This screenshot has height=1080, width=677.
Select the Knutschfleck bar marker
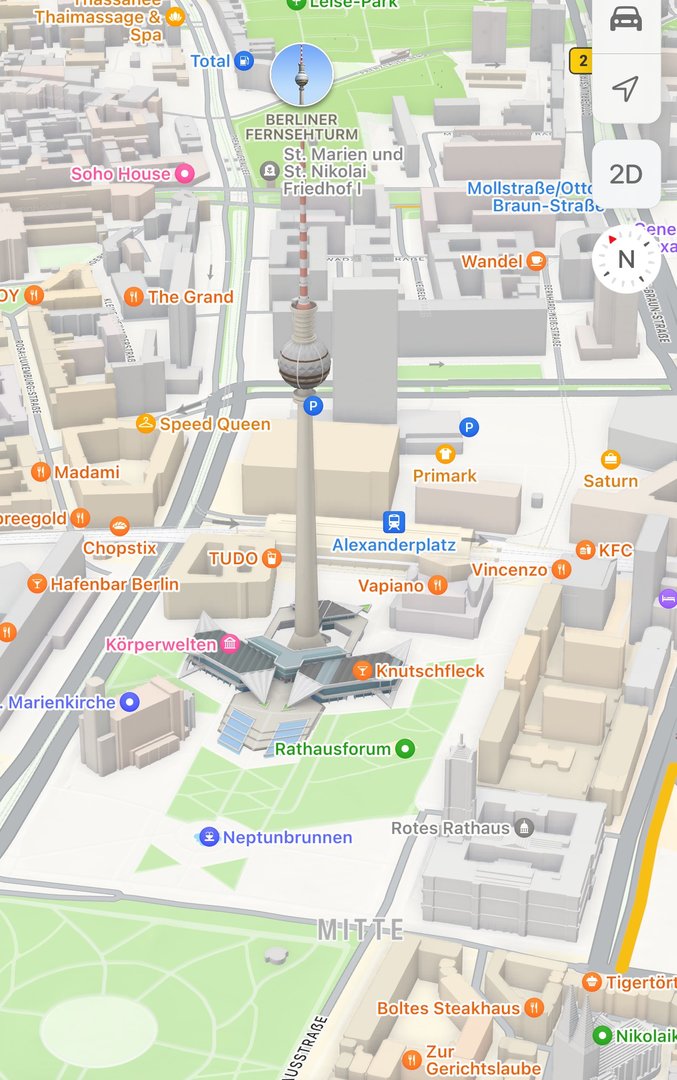[x=362, y=670]
